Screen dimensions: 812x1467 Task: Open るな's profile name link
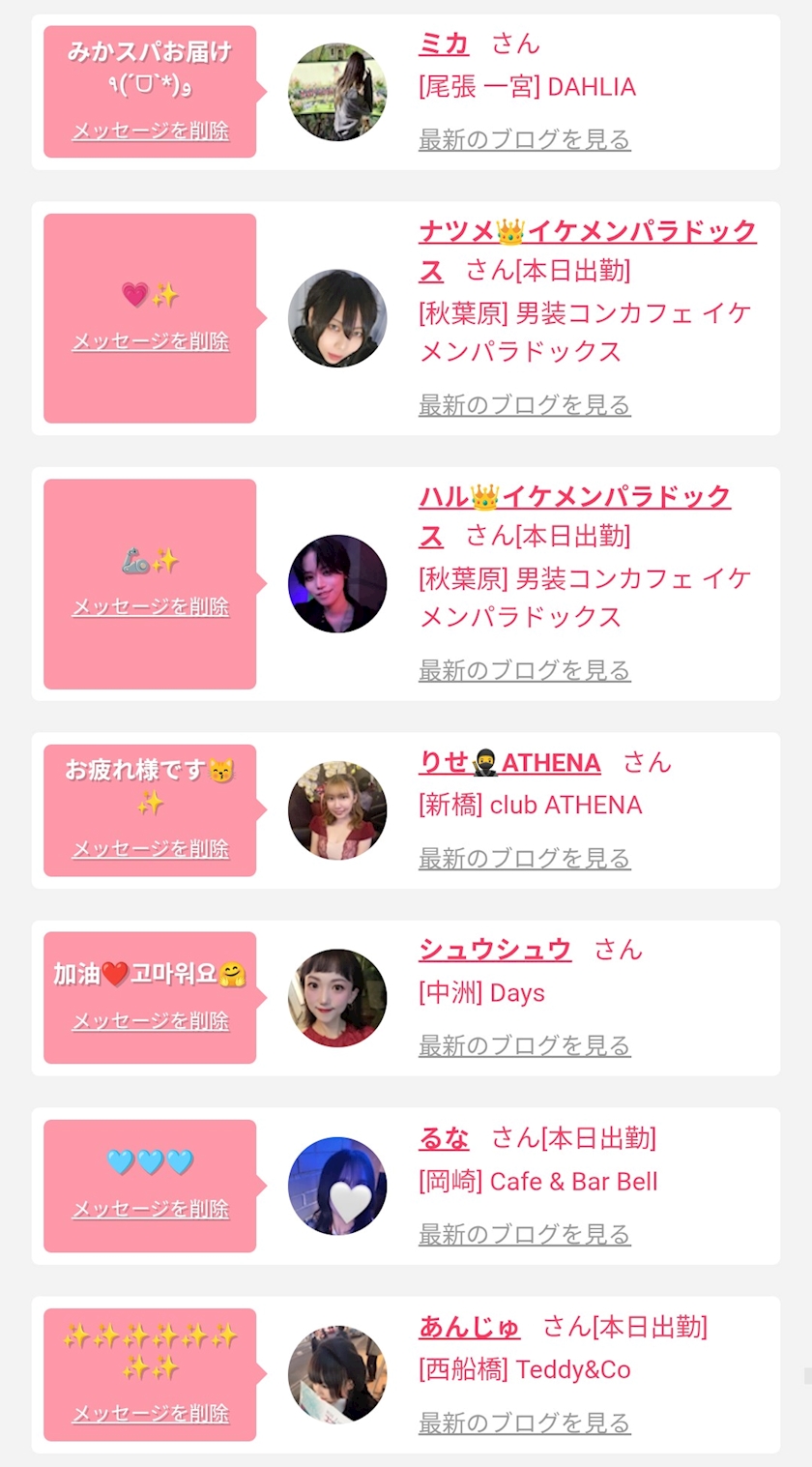click(x=444, y=1138)
